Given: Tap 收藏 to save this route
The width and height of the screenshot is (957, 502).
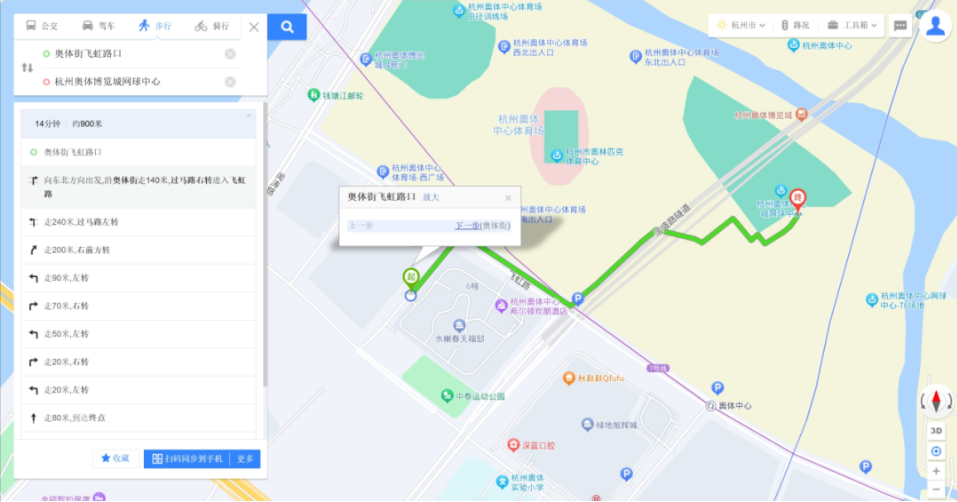Looking at the screenshot, I should click(116, 458).
